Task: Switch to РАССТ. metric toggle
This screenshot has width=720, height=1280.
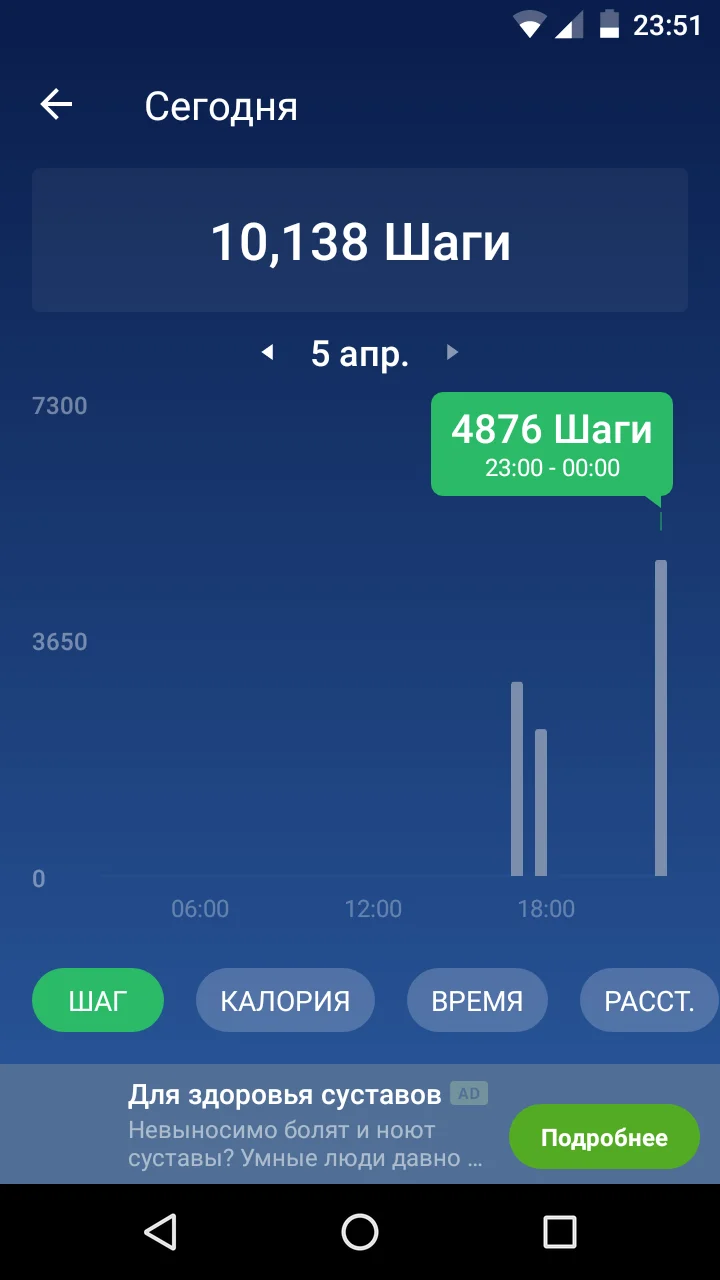Action: [648, 1000]
